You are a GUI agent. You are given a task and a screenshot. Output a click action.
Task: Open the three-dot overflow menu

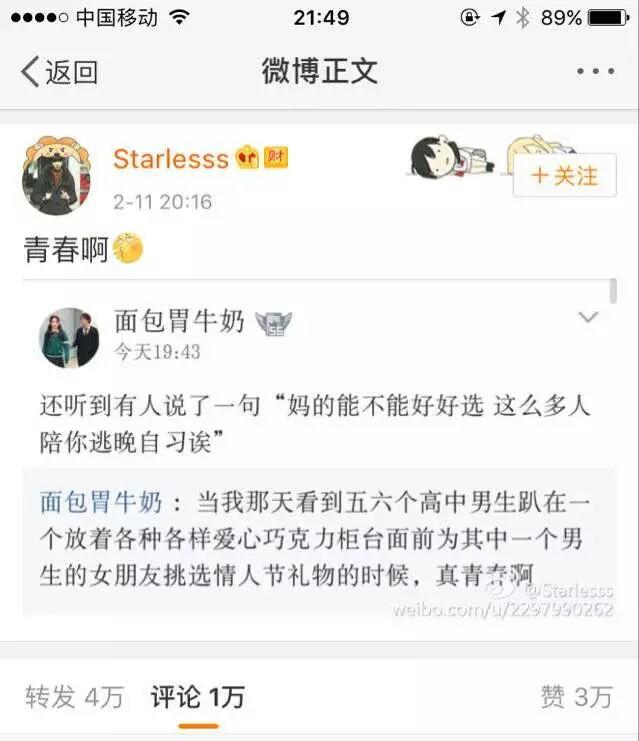[596, 72]
